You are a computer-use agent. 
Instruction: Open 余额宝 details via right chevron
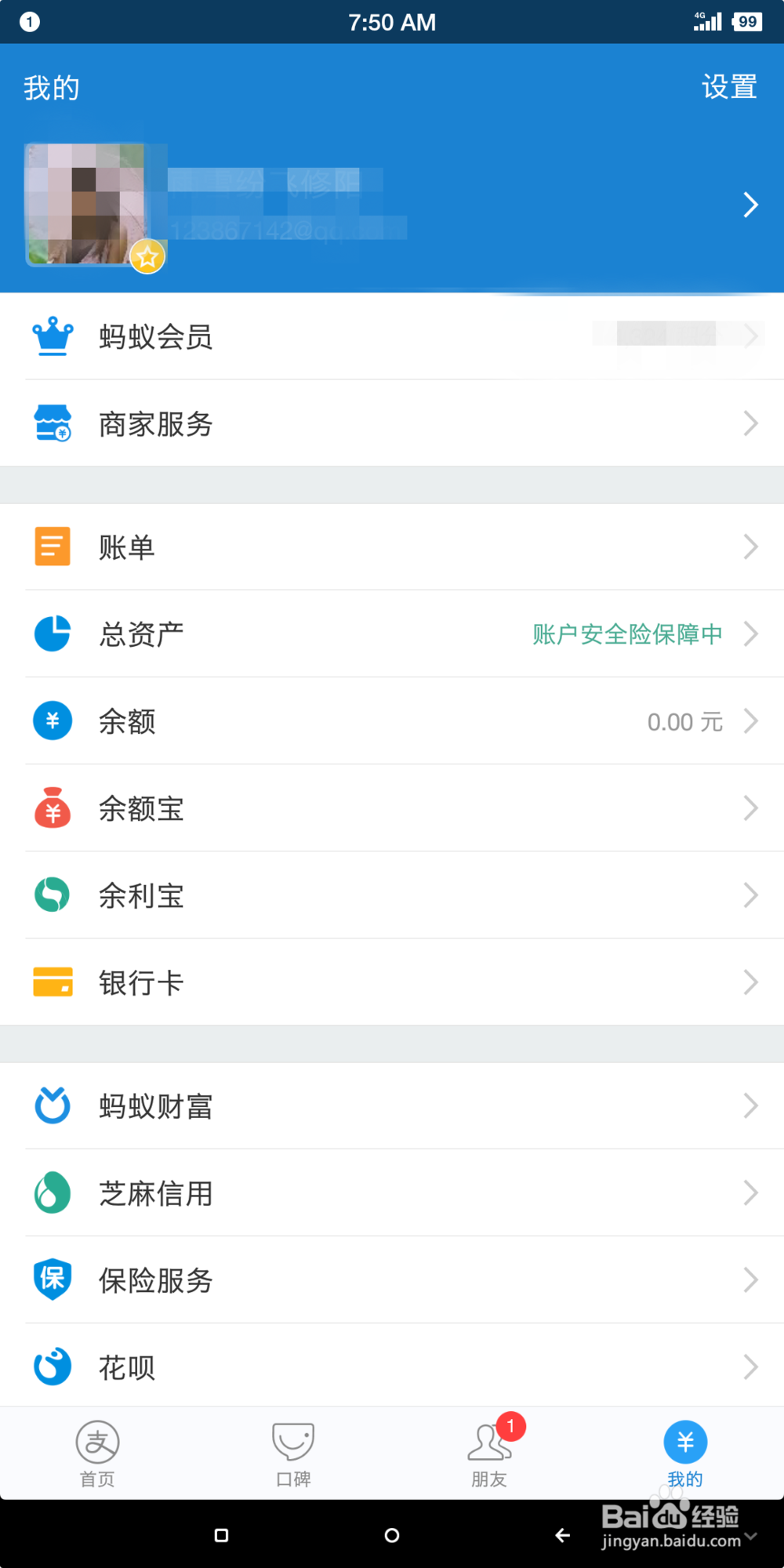750,808
